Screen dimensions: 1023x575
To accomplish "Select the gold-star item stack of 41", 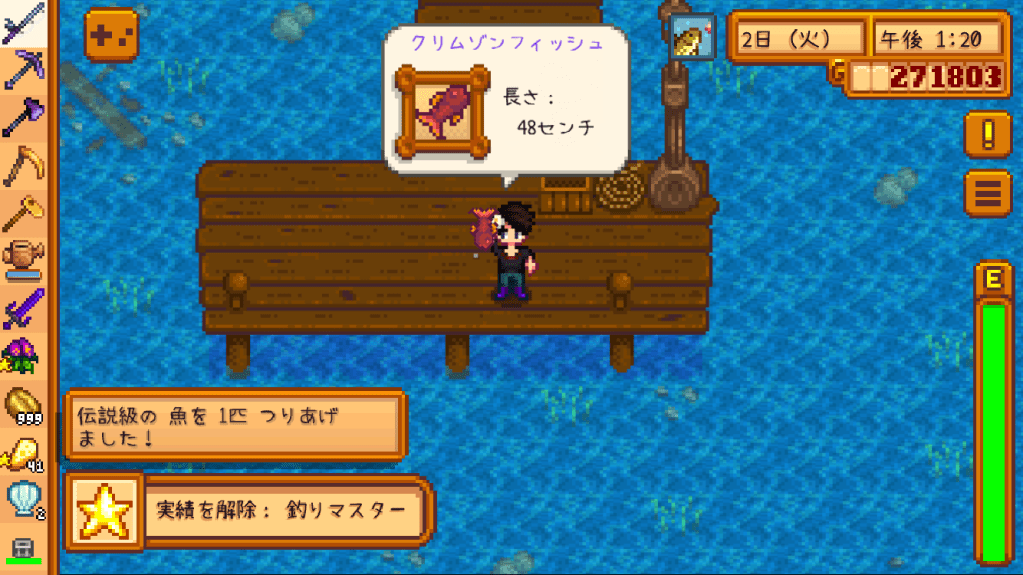I will tap(24, 452).
